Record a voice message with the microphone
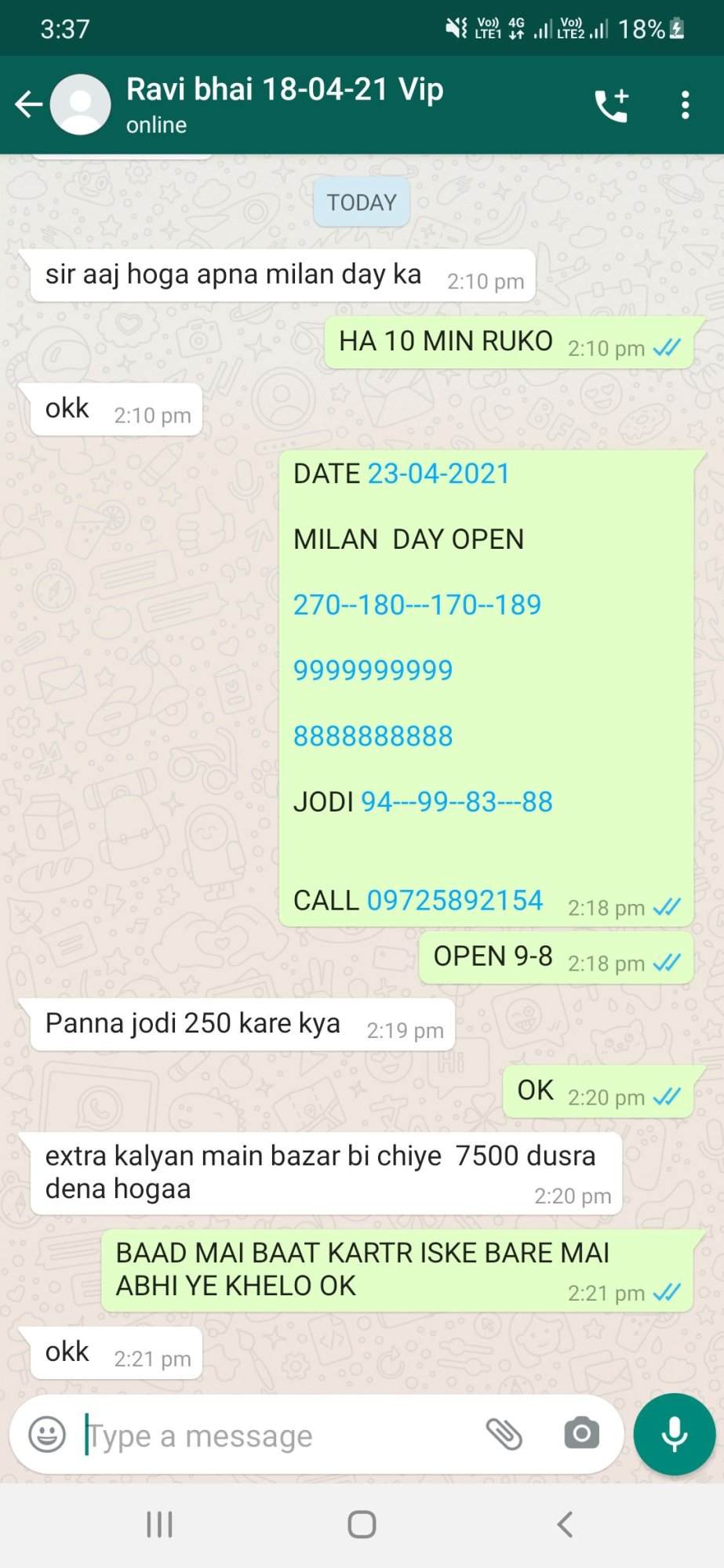This screenshot has height=1568, width=724. (675, 1434)
